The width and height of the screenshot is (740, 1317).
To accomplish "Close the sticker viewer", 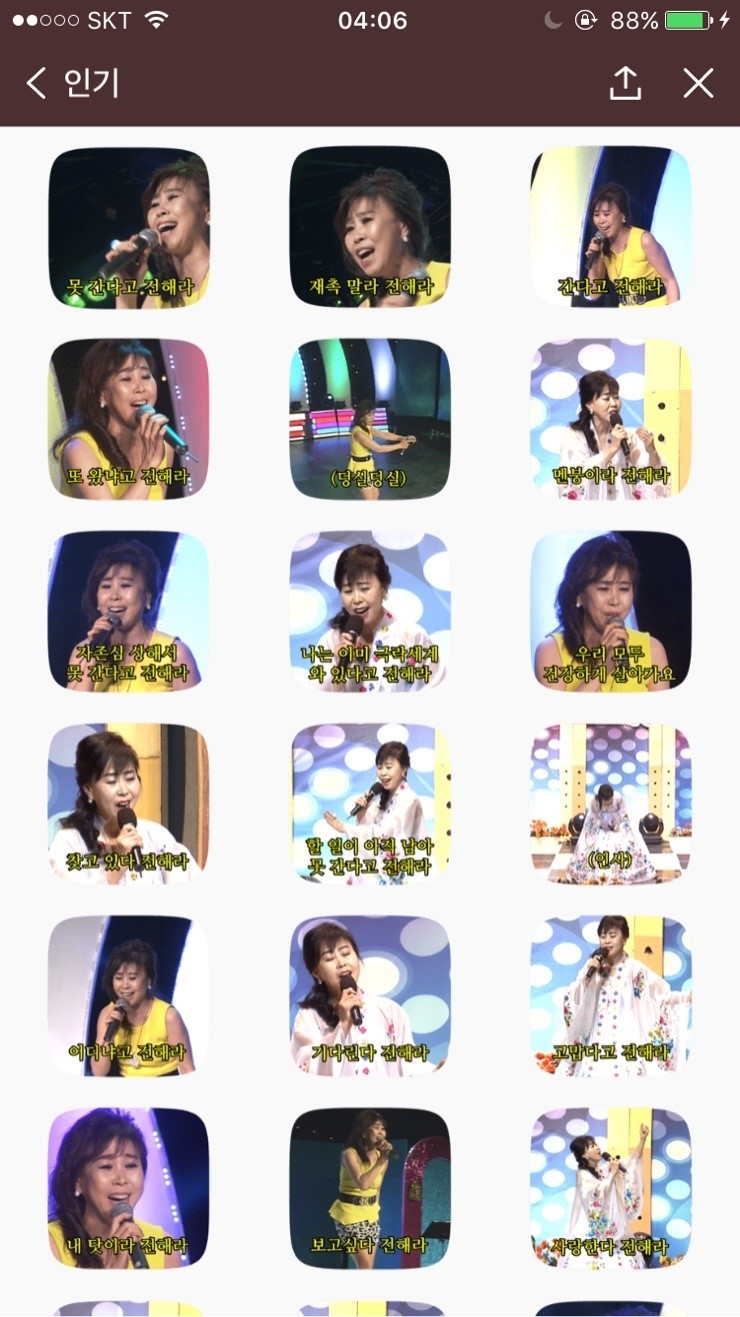I will pos(698,83).
